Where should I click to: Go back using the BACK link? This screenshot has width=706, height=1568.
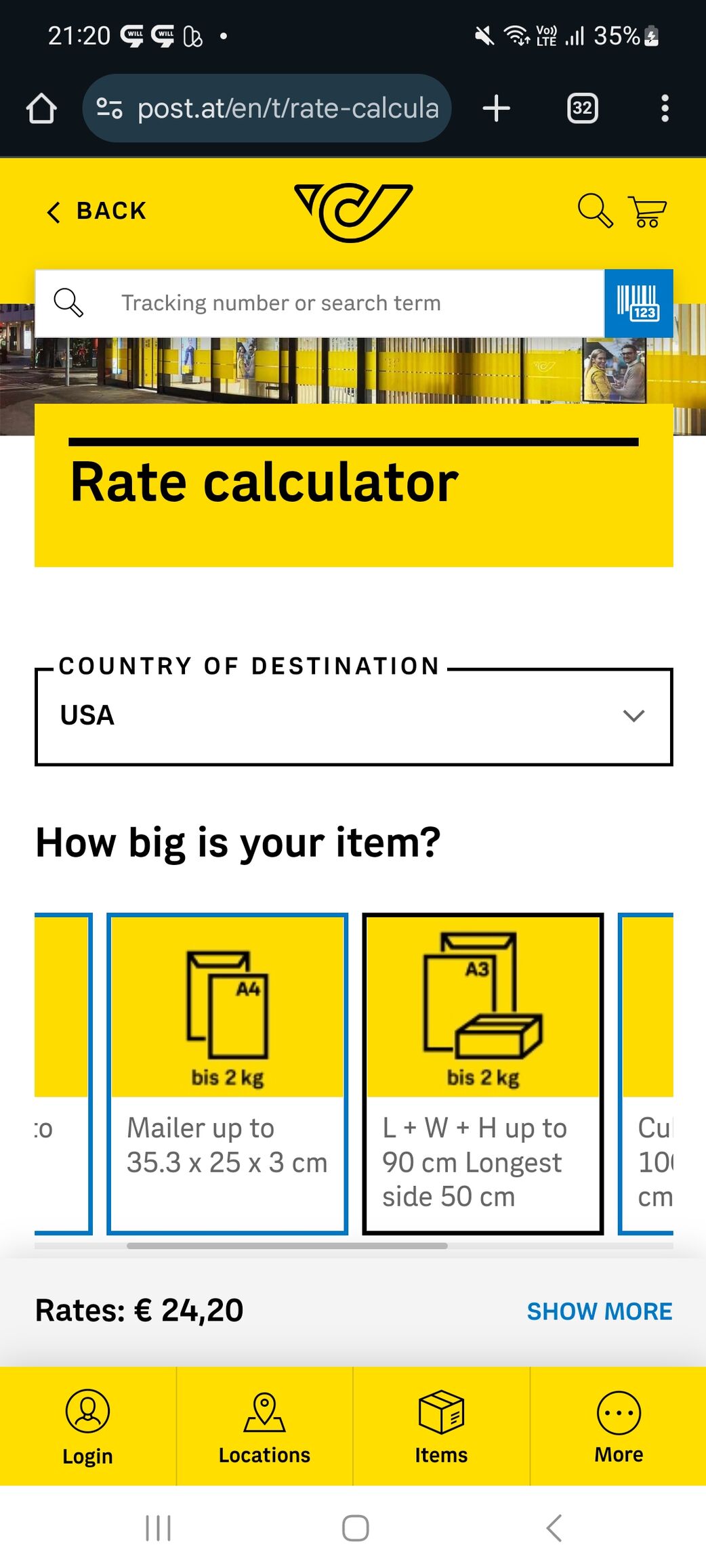point(97,211)
